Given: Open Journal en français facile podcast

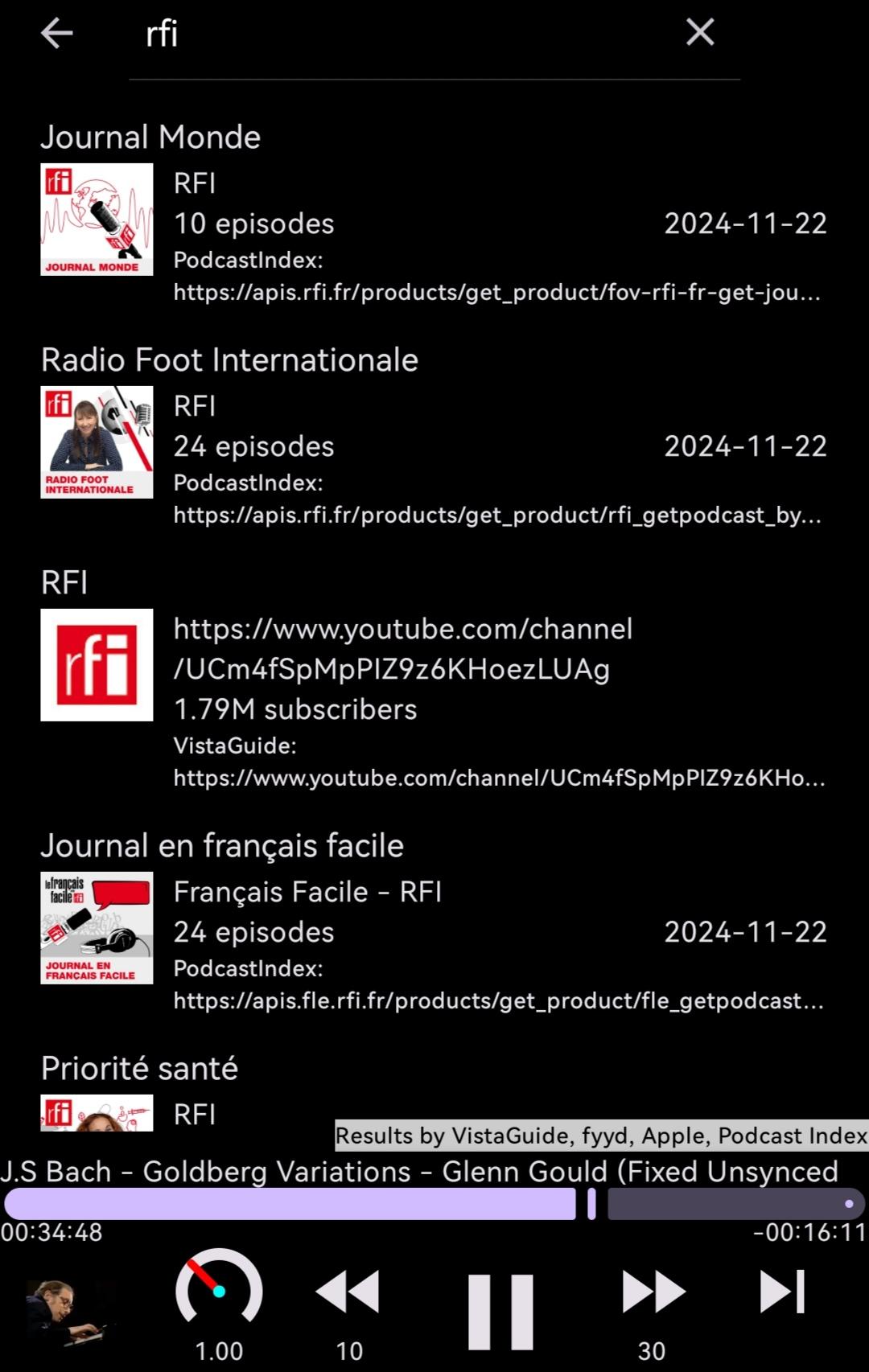Looking at the screenshot, I should [433, 926].
